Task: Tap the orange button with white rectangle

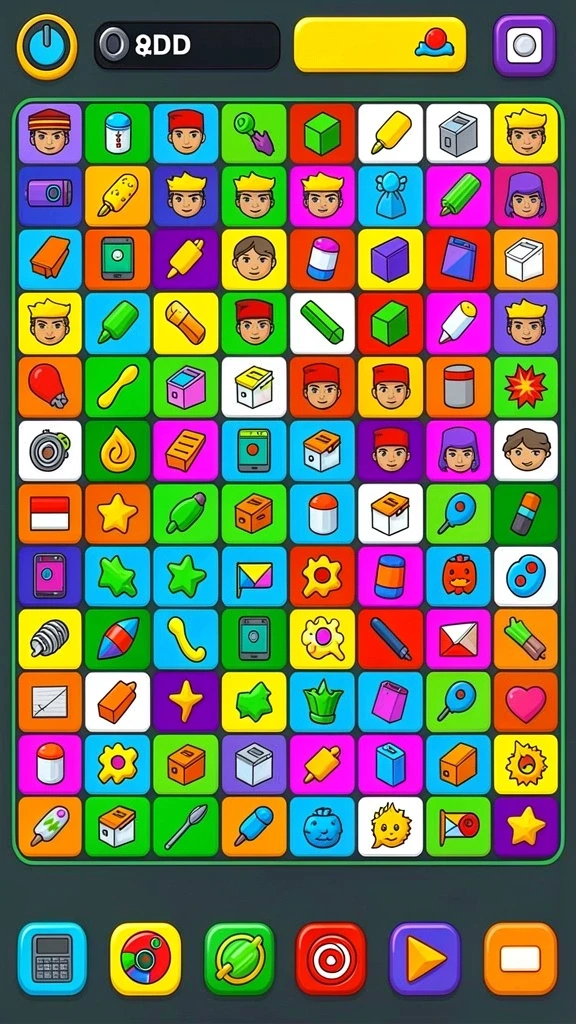Action: 520,958
